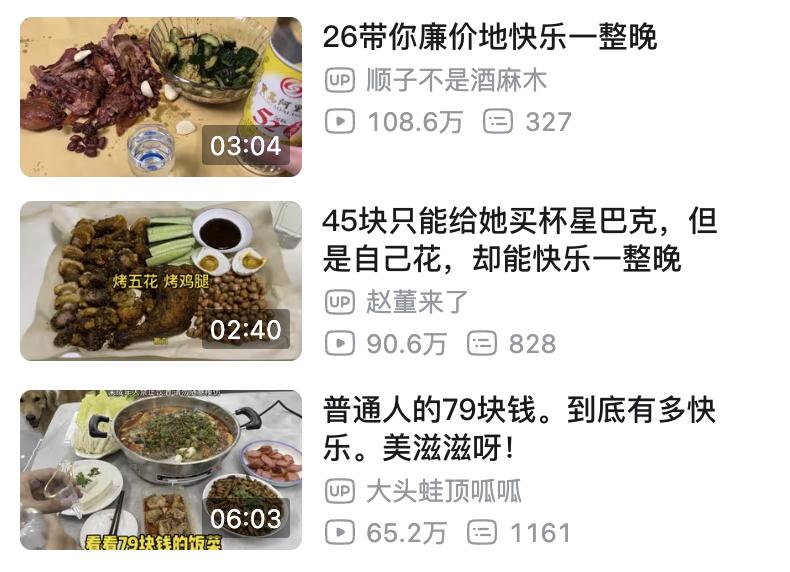Play the 45块星巴克 video by 赵董来了
Image resolution: width=790 pixels, height=572 pixels.
pyautogui.click(x=160, y=281)
